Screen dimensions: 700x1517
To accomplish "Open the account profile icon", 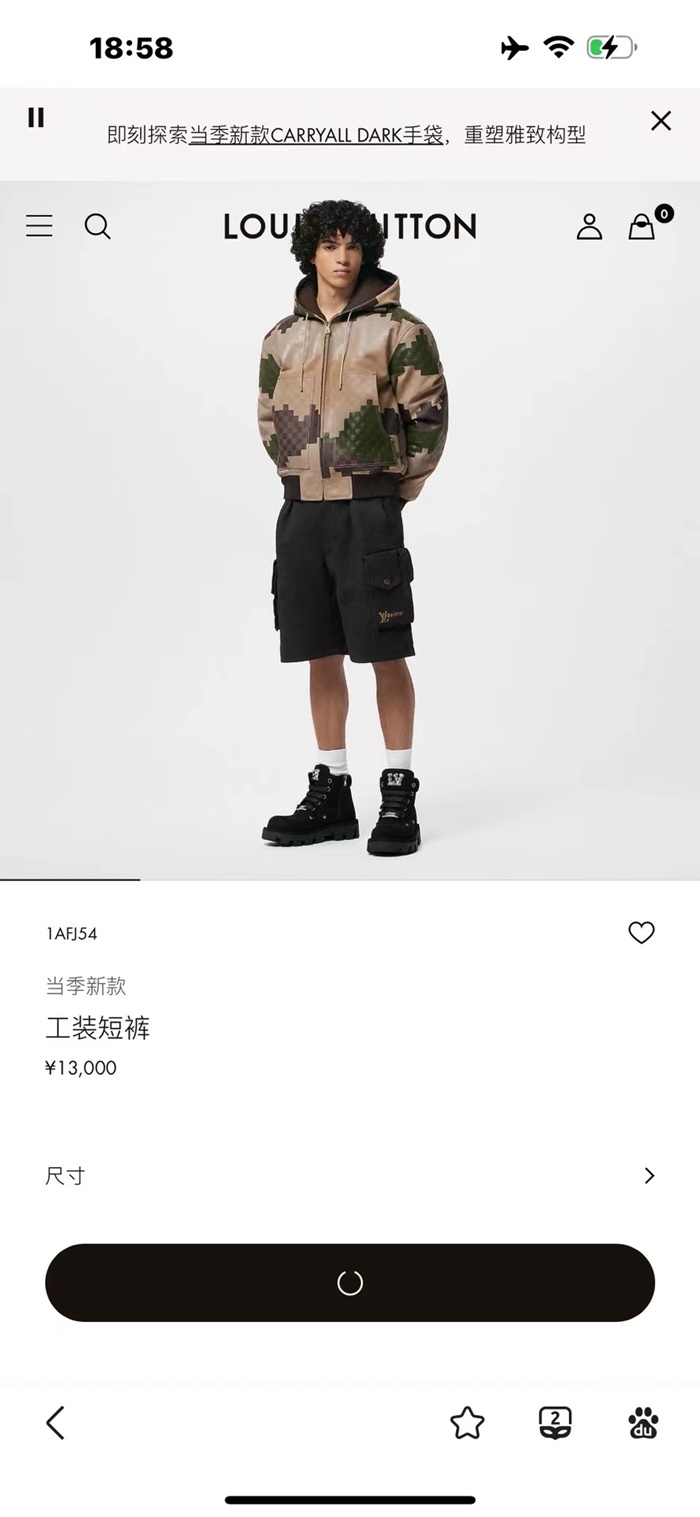I will [589, 227].
